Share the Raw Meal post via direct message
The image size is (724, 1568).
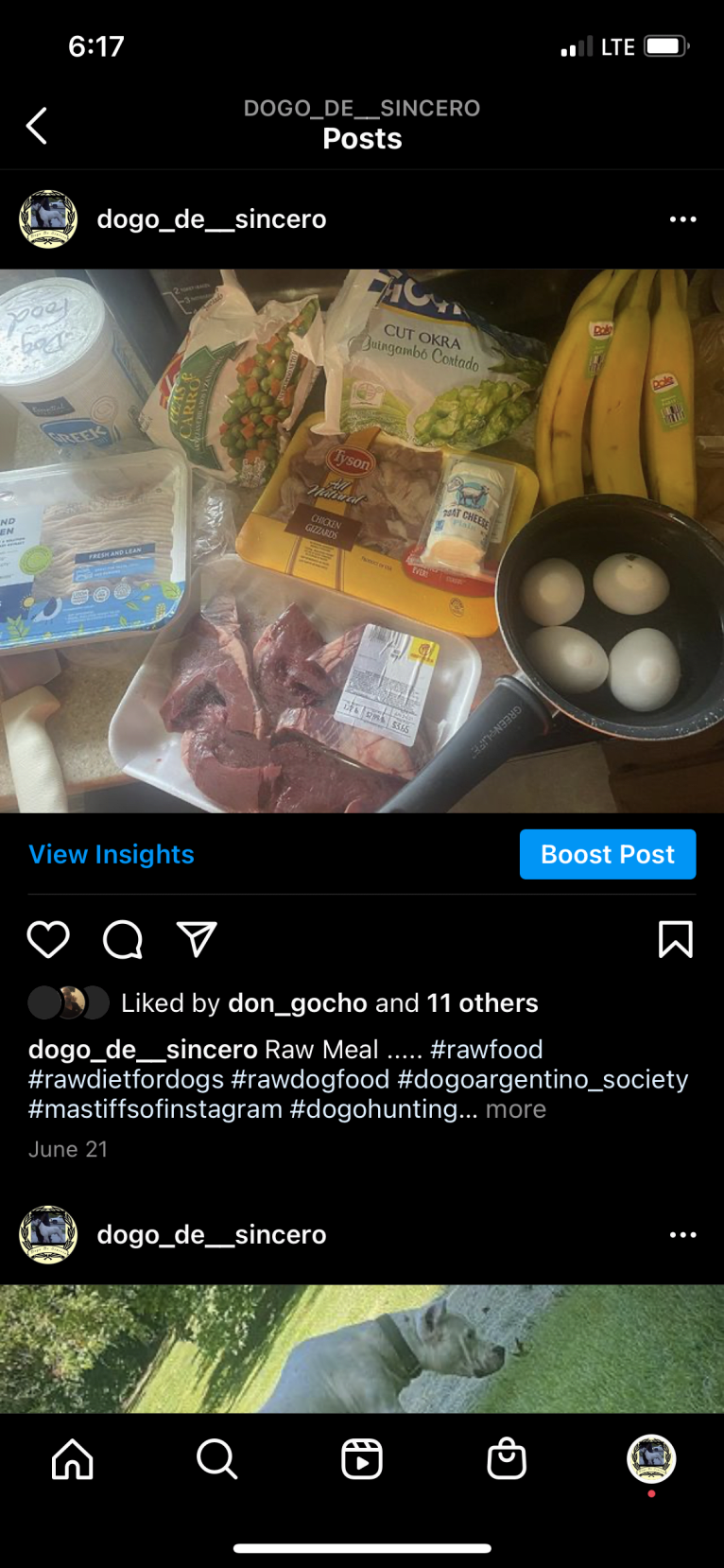click(197, 939)
